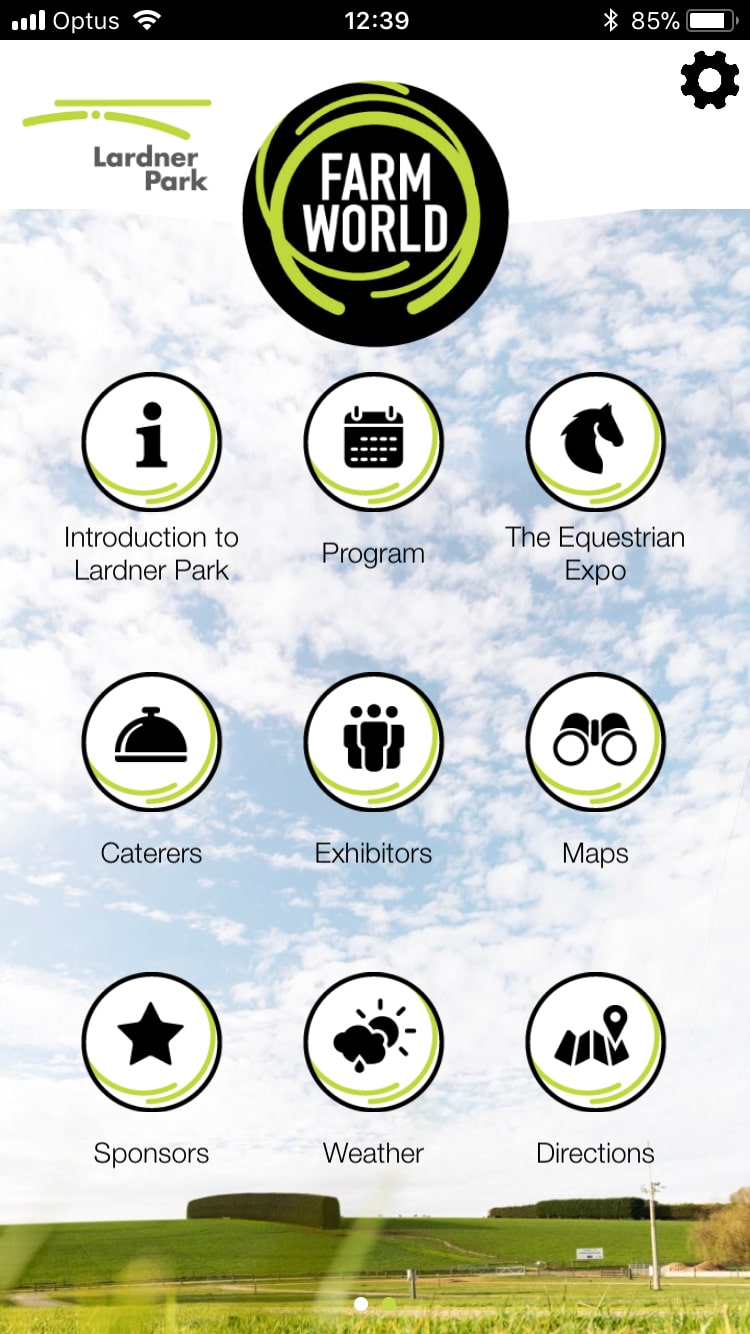This screenshot has height=1334, width=750.
Task: View the event Program
Action: click(373, 442)
